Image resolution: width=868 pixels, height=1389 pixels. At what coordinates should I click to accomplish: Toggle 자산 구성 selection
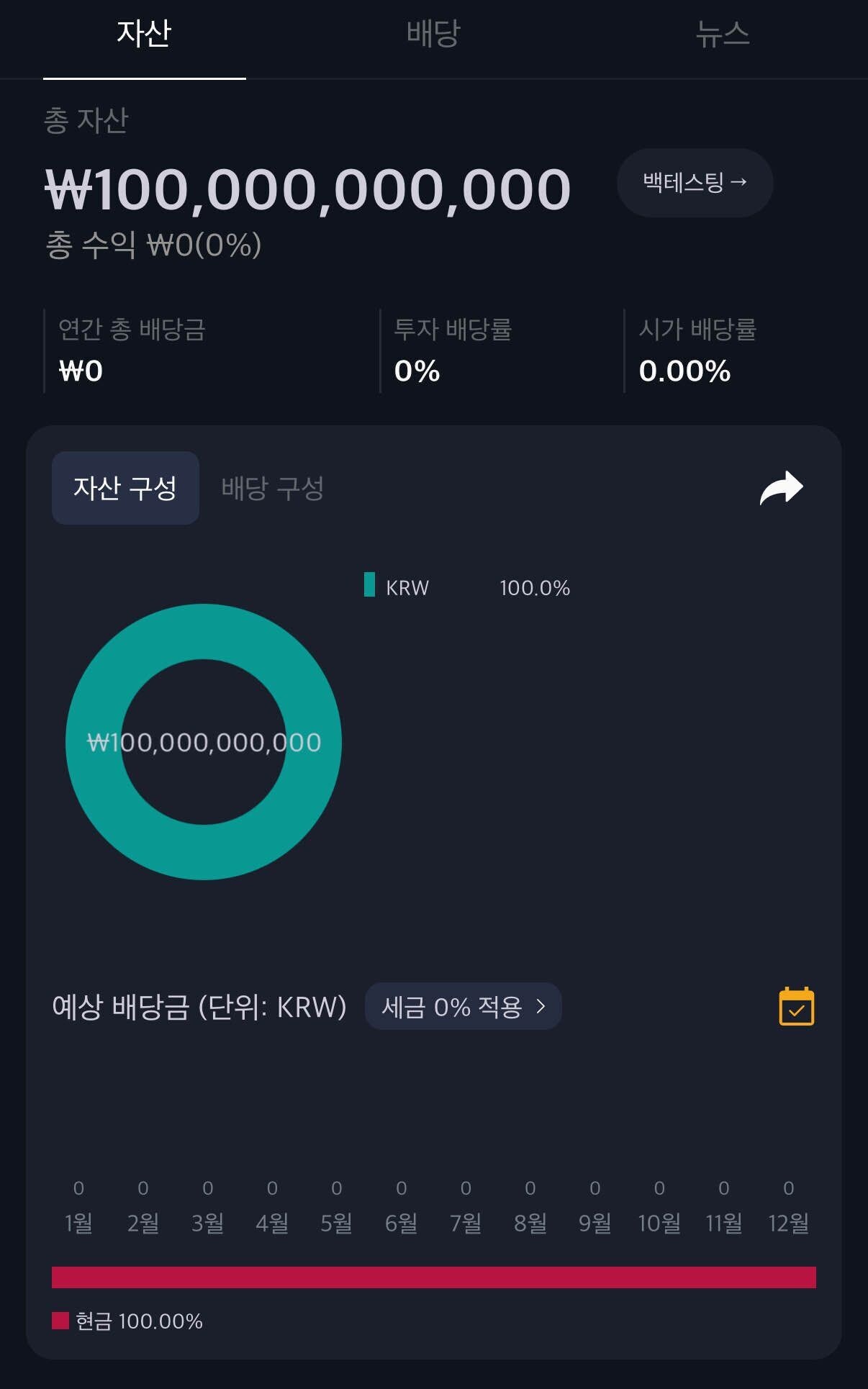pos(124,487)
